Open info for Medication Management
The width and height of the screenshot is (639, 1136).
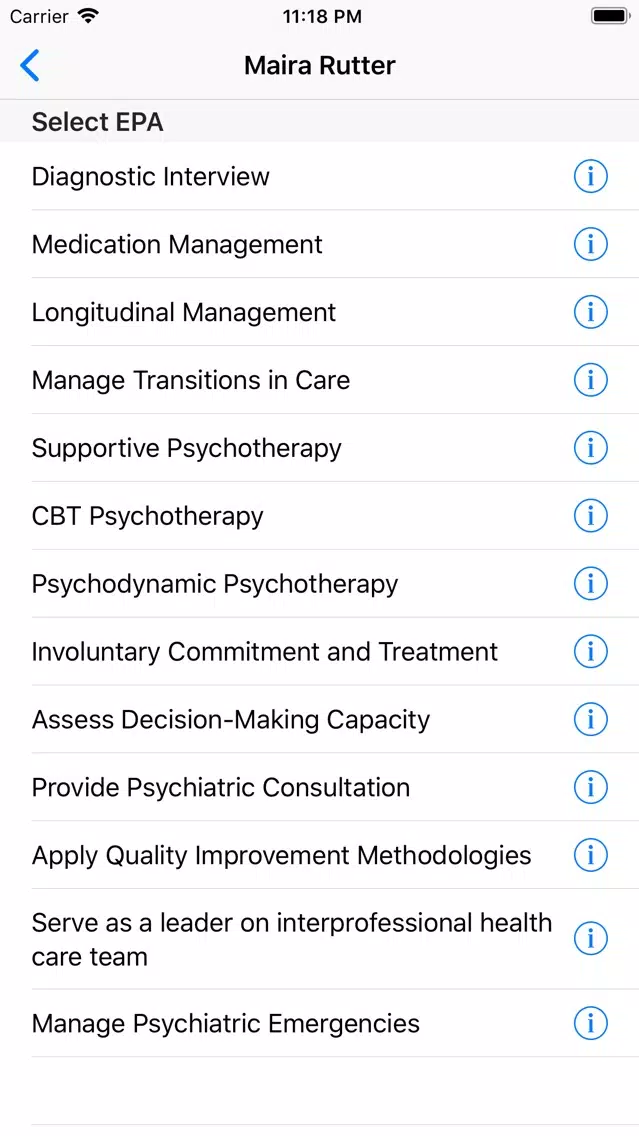click(x=590, y=245)
